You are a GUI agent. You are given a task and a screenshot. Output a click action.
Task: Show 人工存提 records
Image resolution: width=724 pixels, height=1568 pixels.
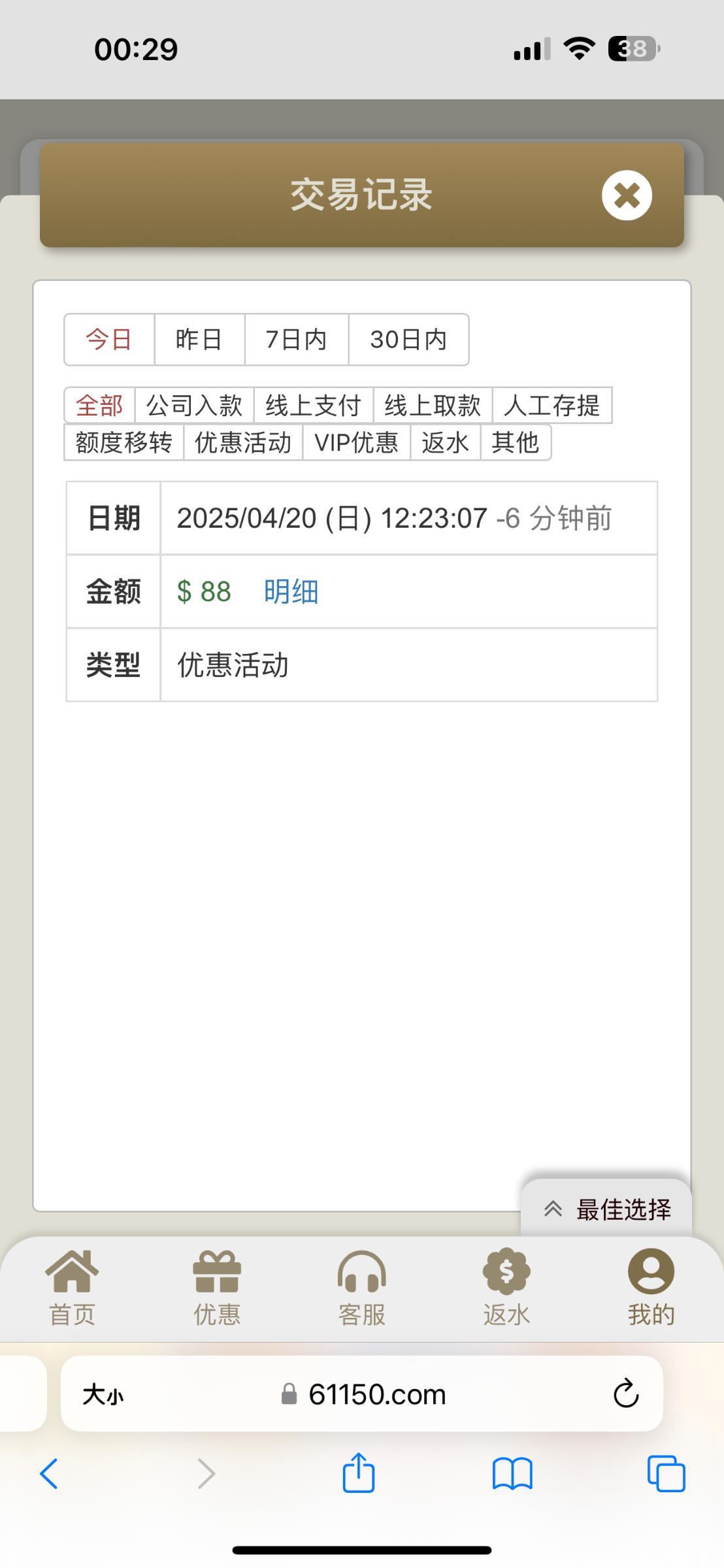coord(552,405)
